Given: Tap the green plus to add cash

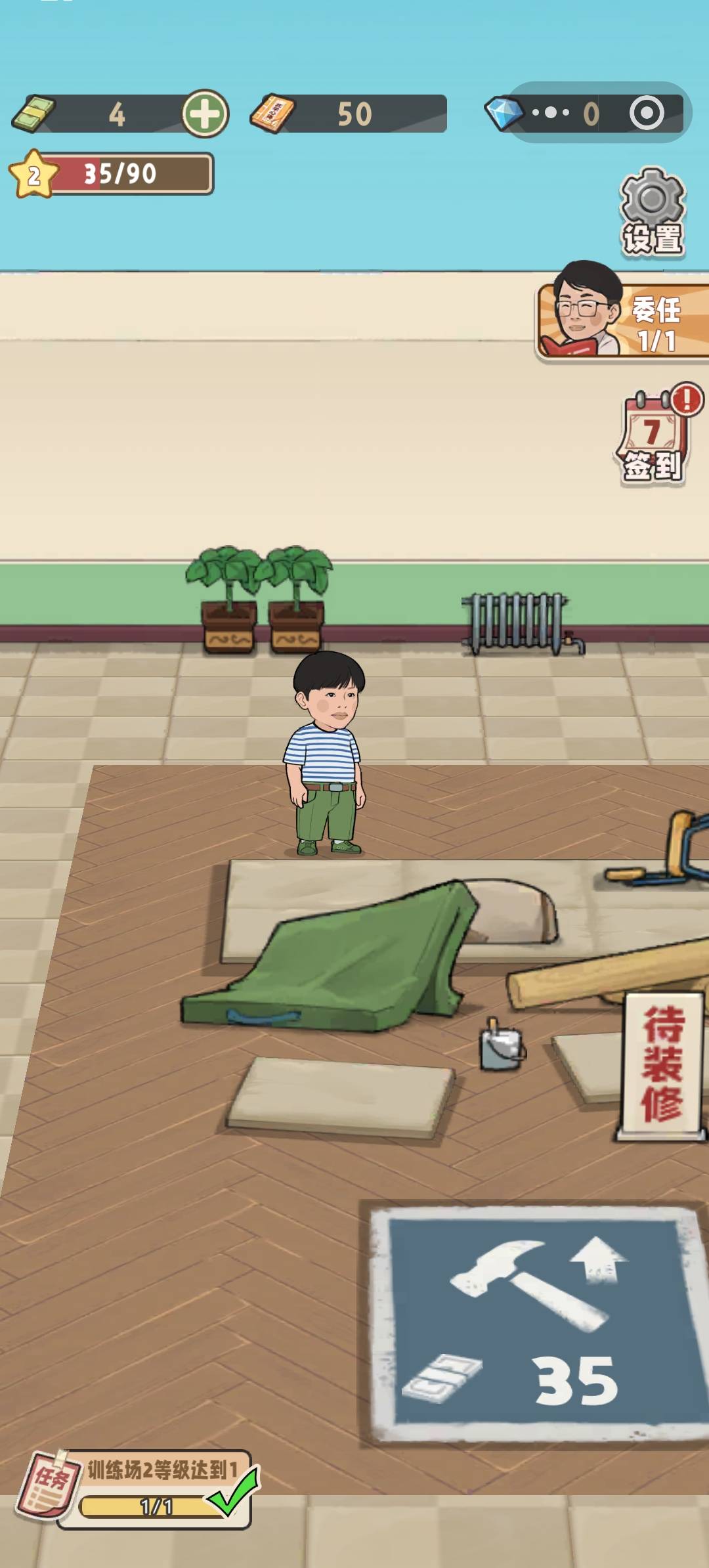Looking at the screenshot, I should pos(205,114).
